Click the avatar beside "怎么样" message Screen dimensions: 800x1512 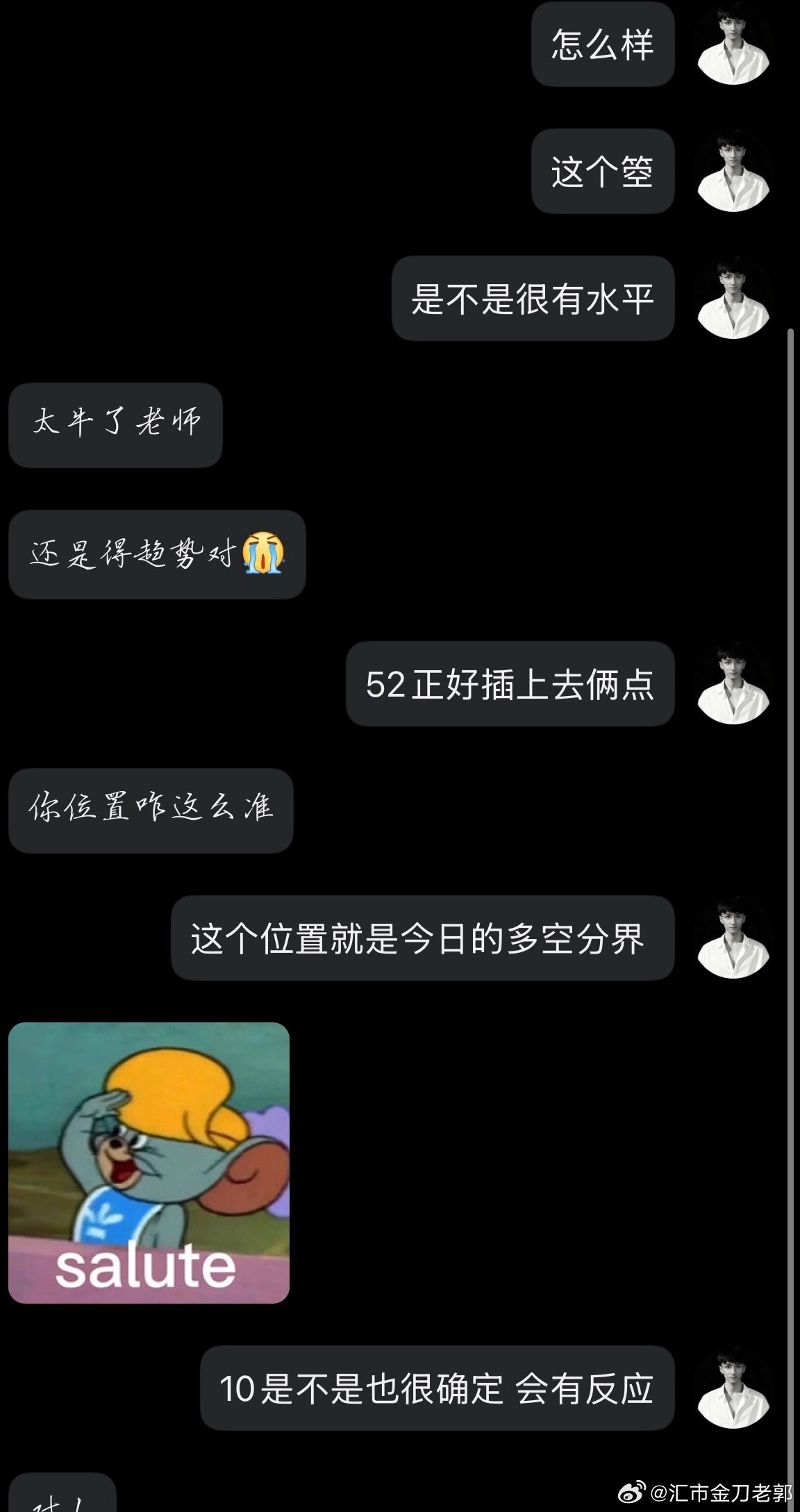tap(732, 43)
